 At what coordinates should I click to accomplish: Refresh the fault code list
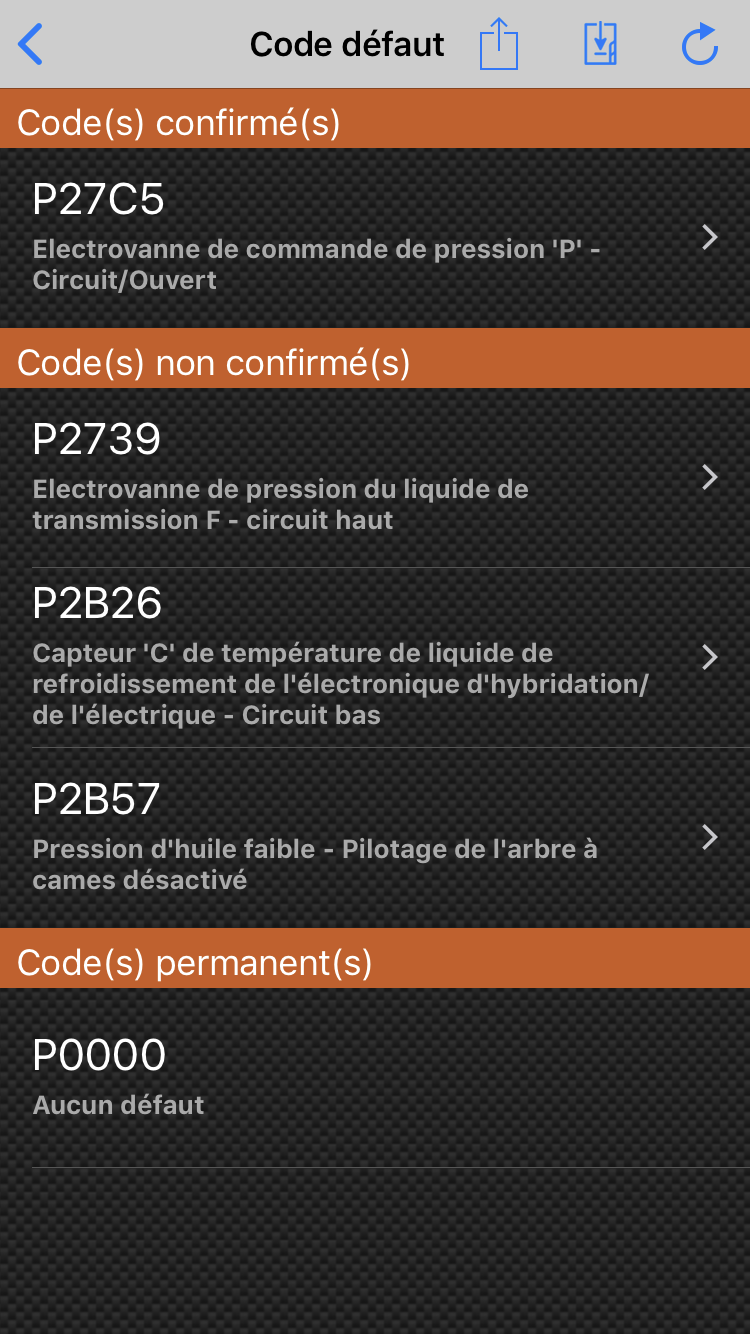(x=700, y=45)
